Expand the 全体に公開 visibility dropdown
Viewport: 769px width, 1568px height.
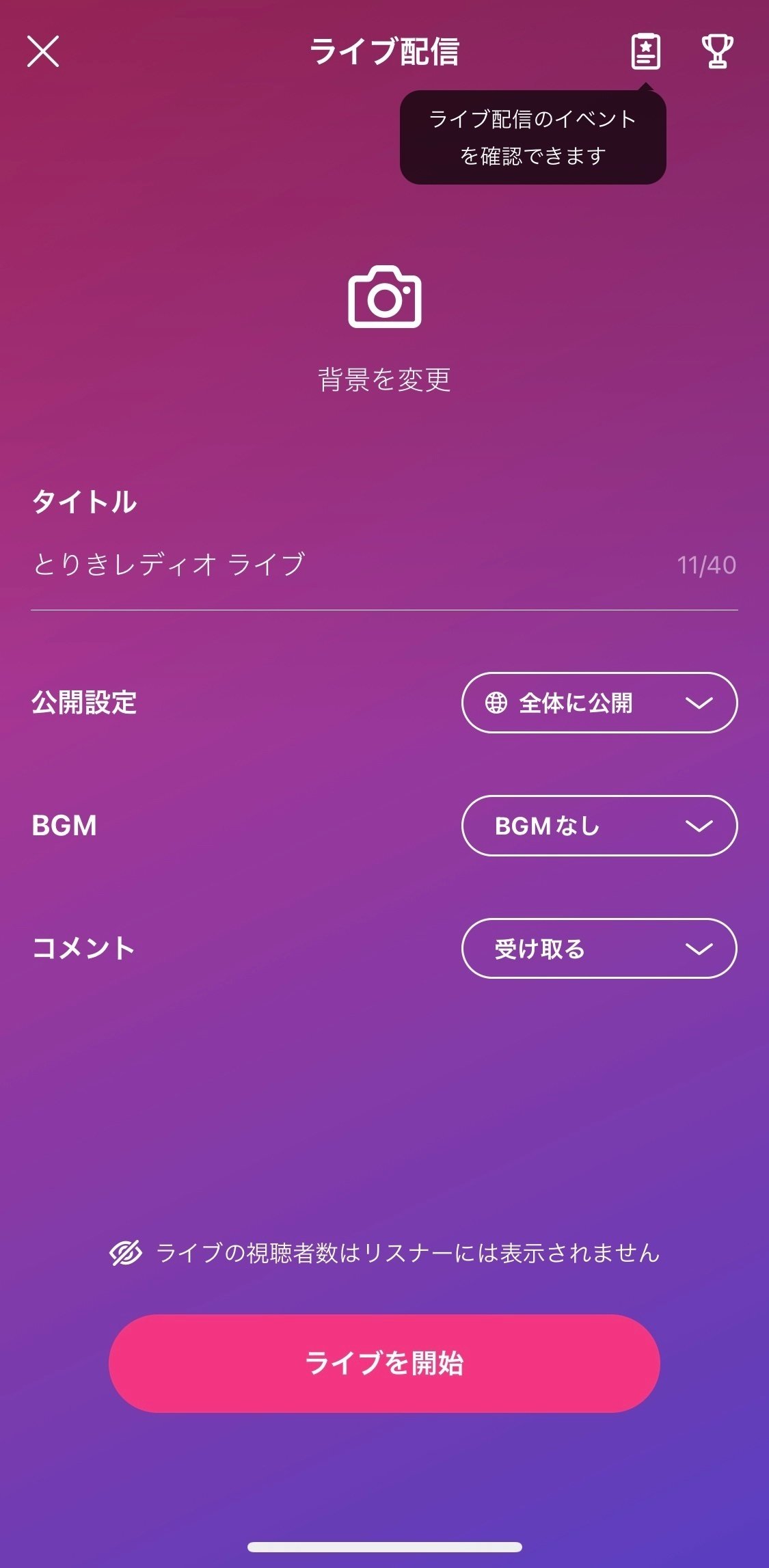coord(599,703)
